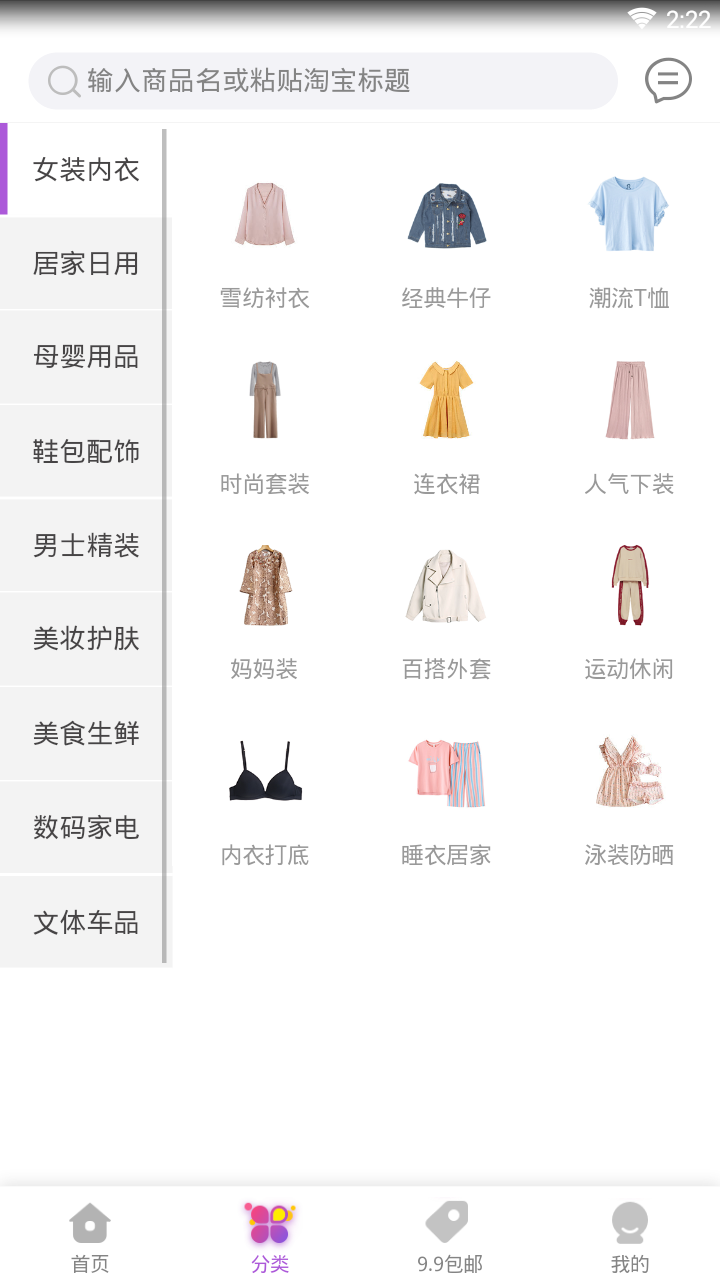This screenshot has height=1280, width=720.
Task: Select the 美妆护肤 category
Action: click(x=86, y=640)
